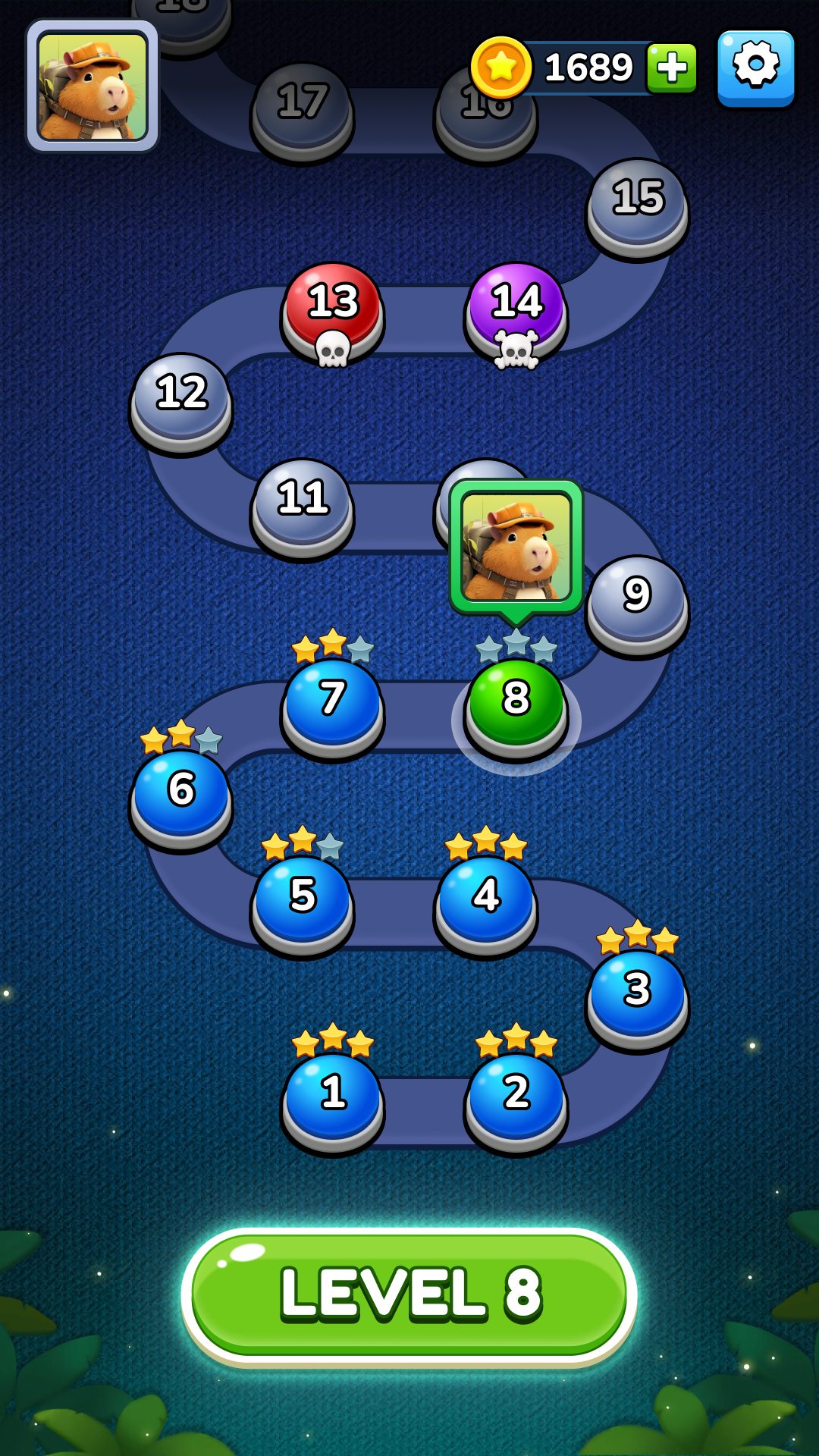Tap the purple skull level 14
This screenshot has height=1456, width=819.
tap(516, 306)
